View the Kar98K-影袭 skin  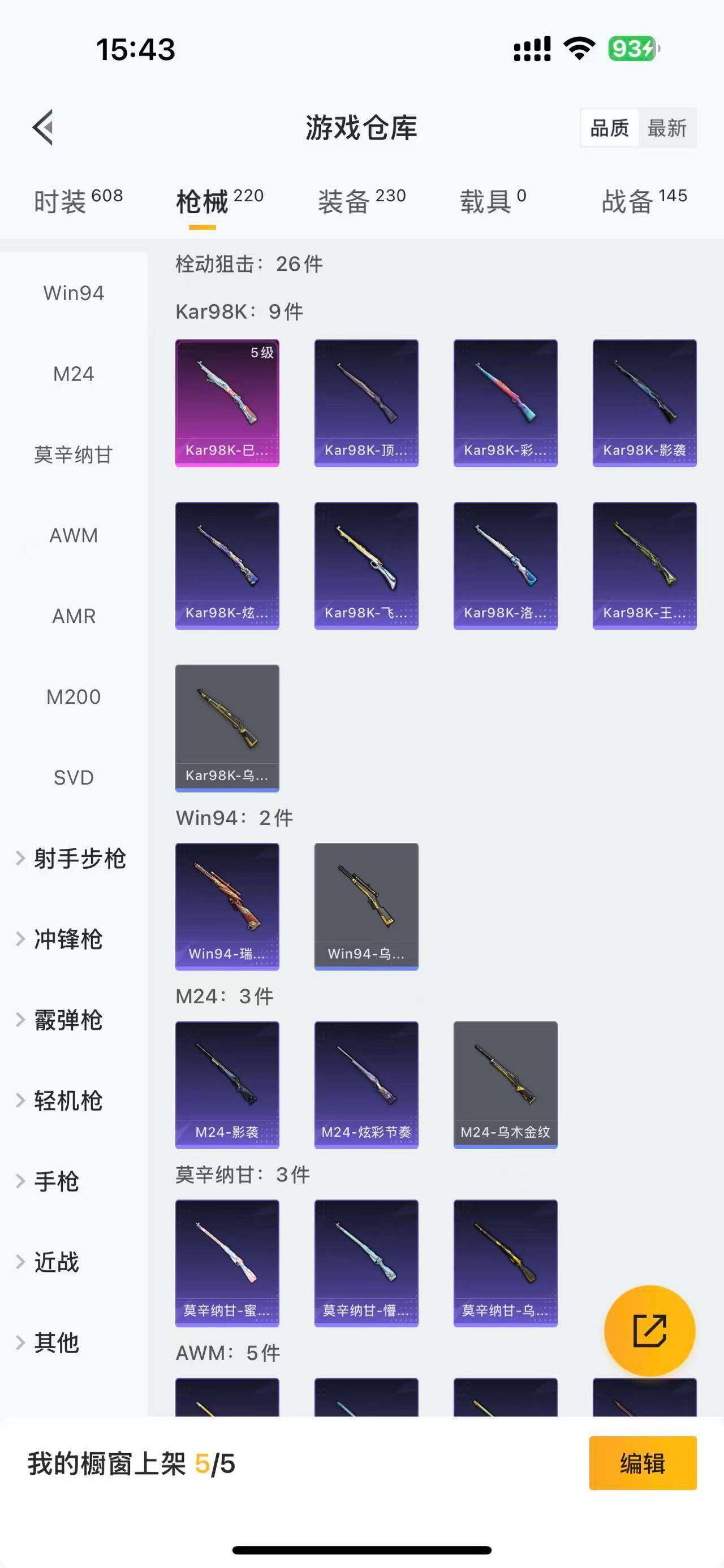pos(644,403)
